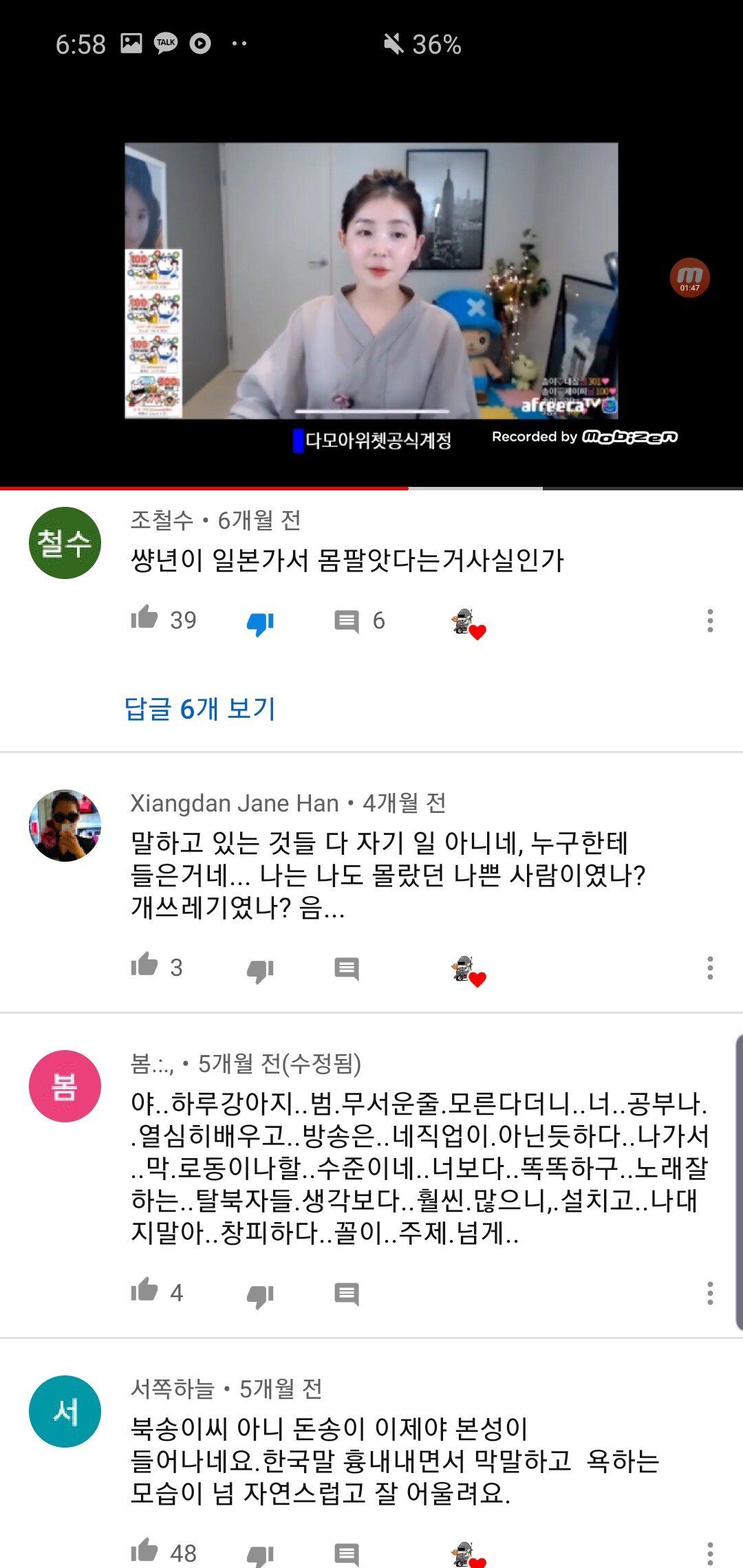Open more options for 조철수's comment
This screenshot has width=743, height=1568.
(710, 620)
